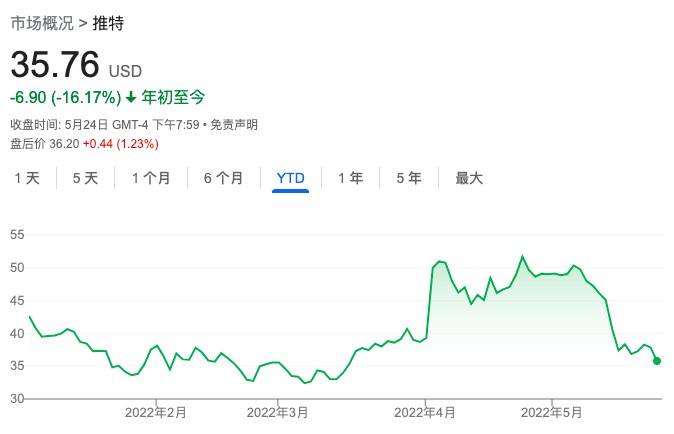This screenshot has height=434, width=674.
Task: Select the YTD tab
Action: [290, 178]
